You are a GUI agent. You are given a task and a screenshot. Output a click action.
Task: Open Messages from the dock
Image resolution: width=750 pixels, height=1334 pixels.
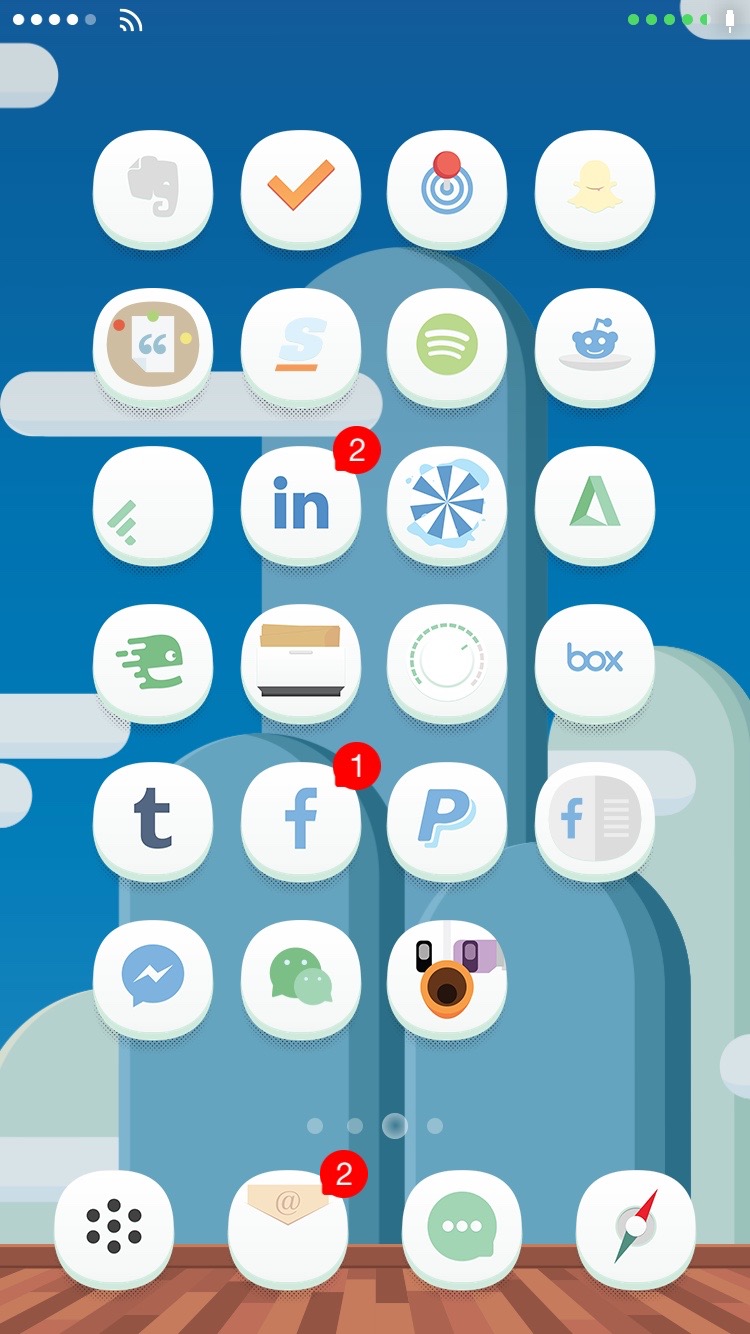[x=462, y=1228]
